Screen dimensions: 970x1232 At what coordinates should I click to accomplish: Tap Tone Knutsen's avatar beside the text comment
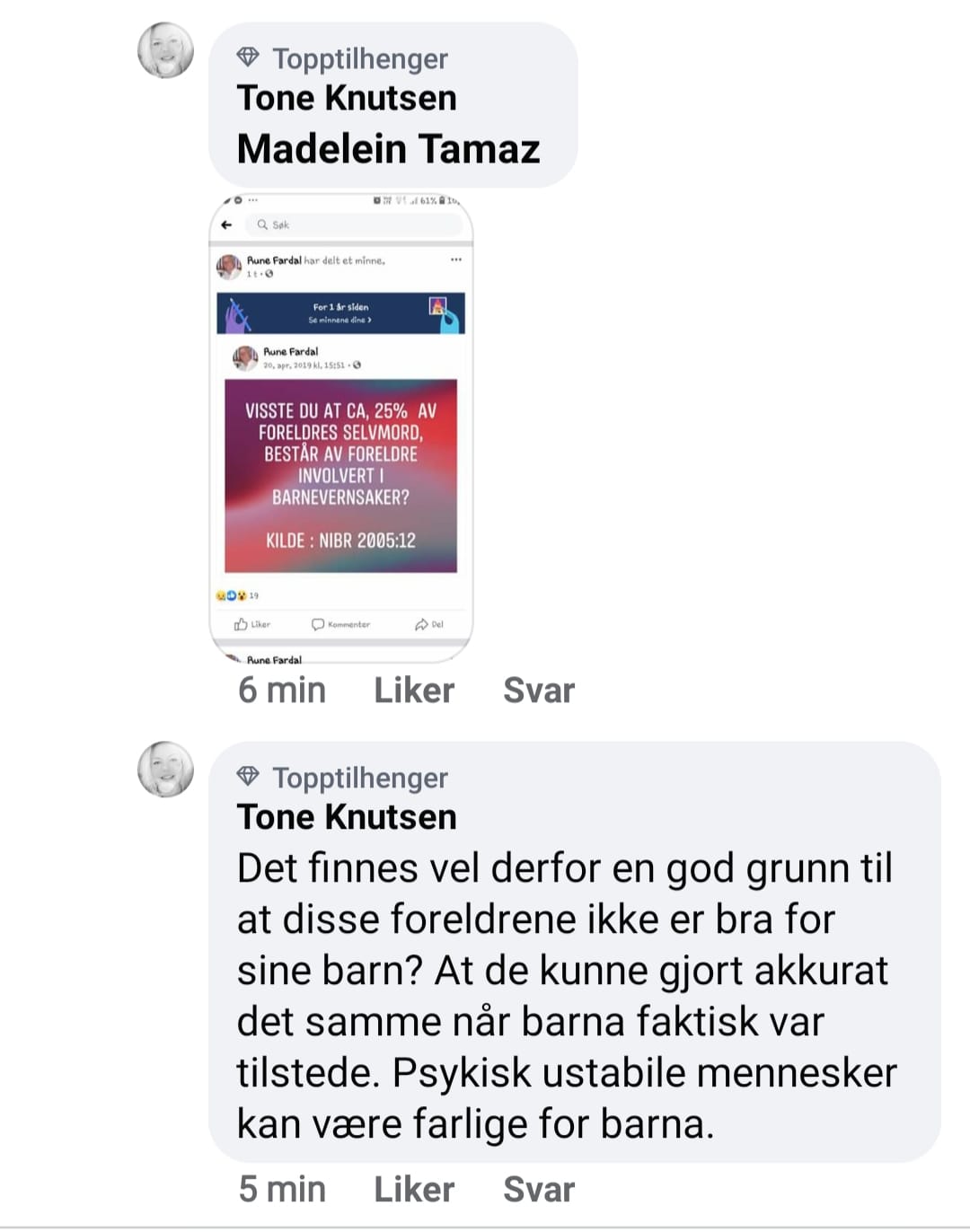(x=165, y=770)
